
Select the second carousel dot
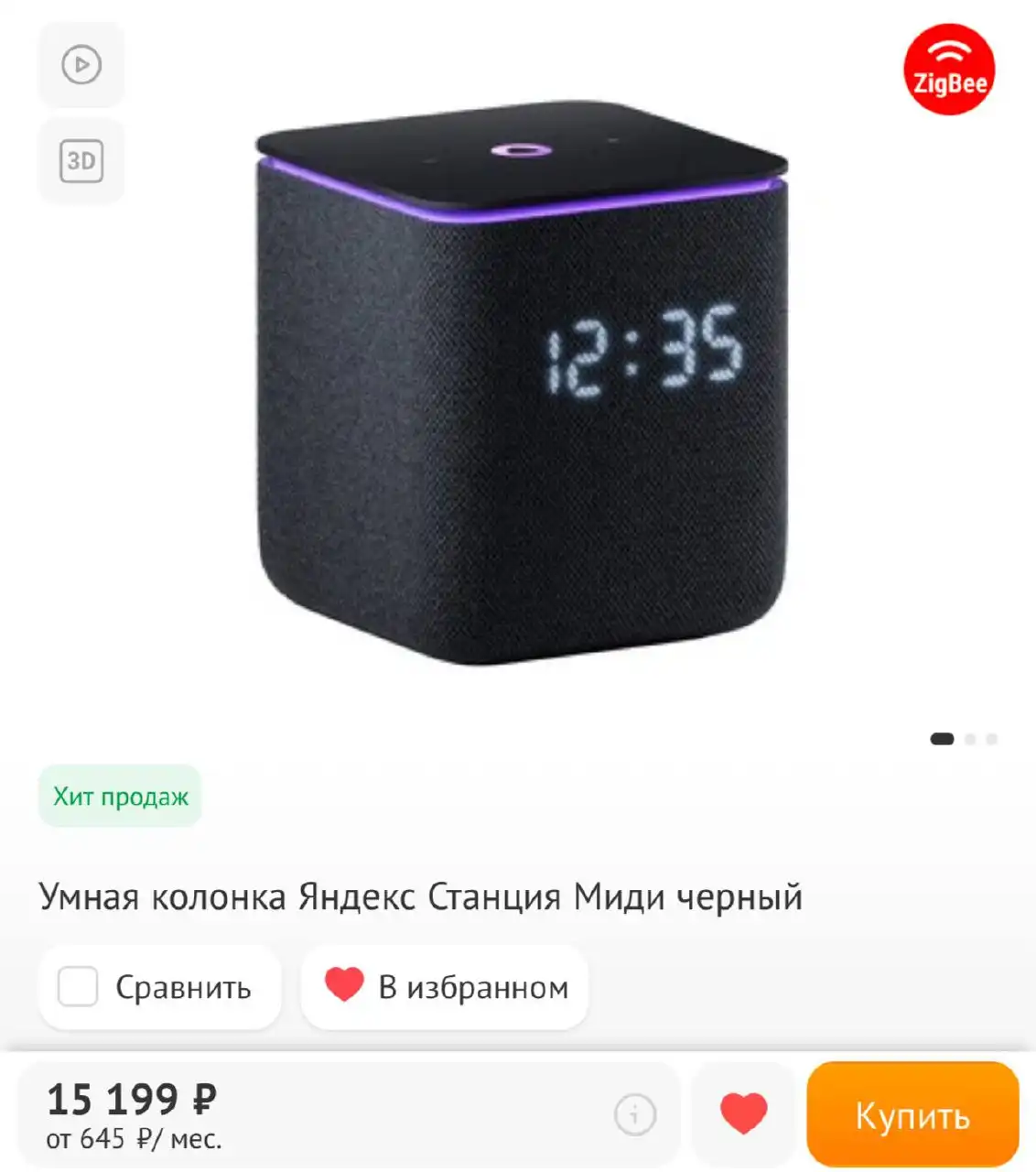point(972,736)
